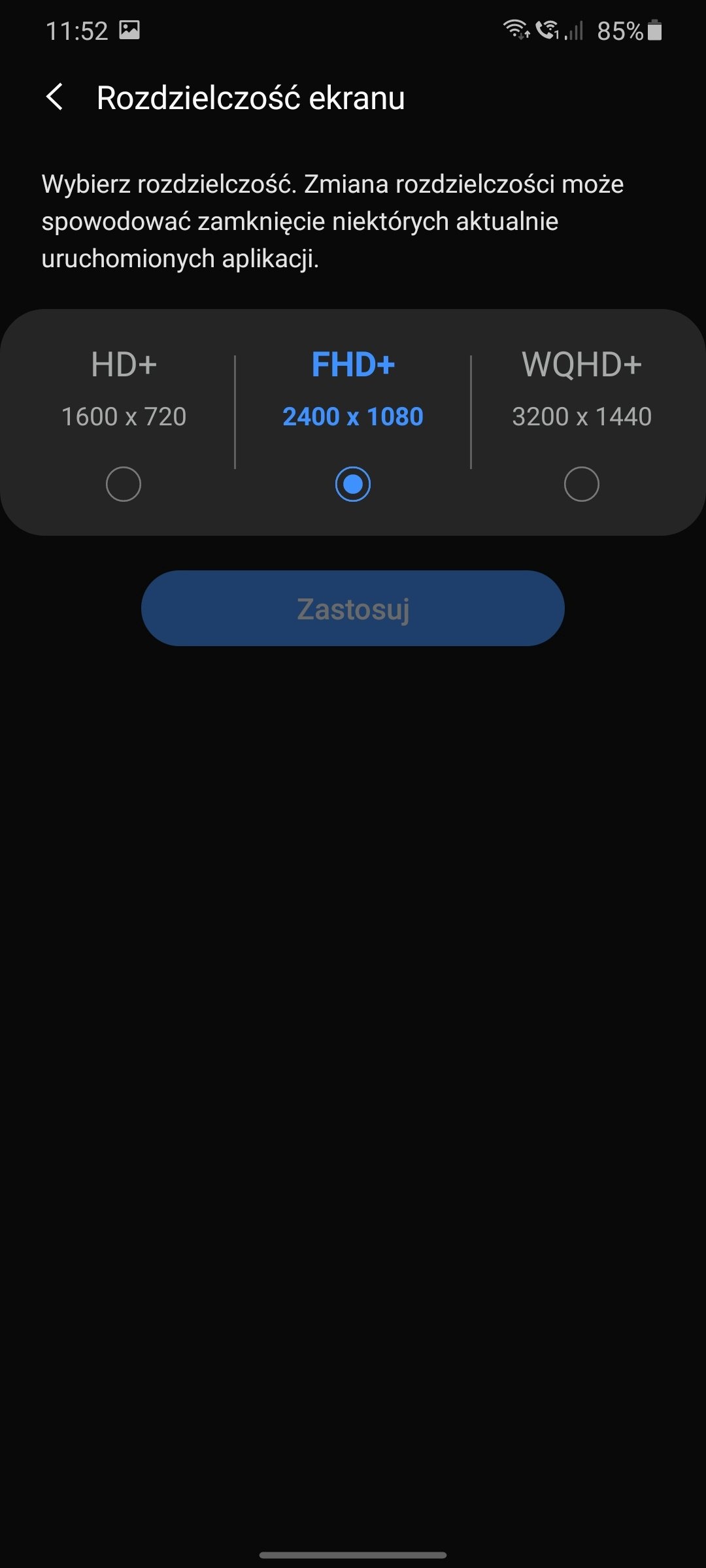Choose WQHD+ 3200 x 1440 resolution
This screenshot has width=706, height=1568.
click(x=581, y=484)
